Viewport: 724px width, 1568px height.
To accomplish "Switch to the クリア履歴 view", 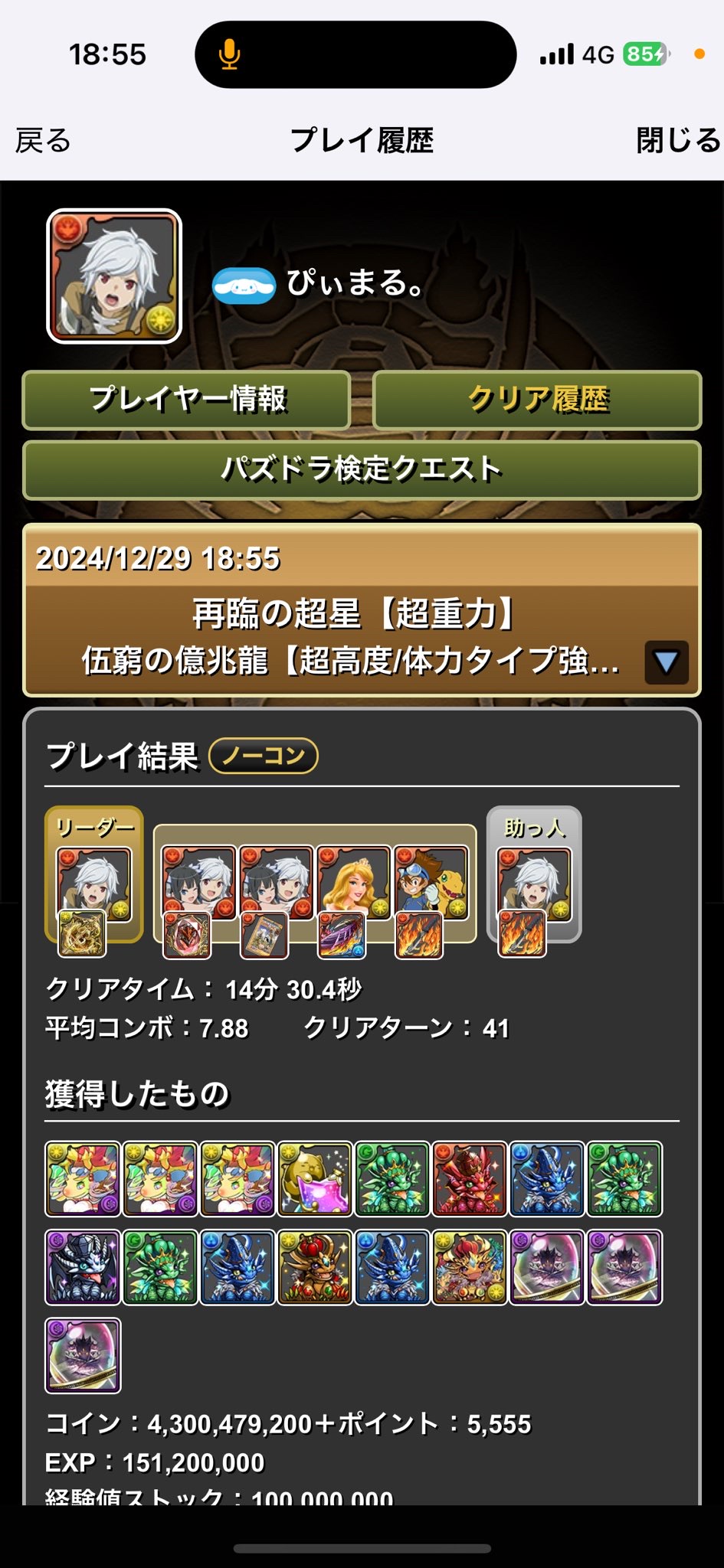I will (537, 400).
